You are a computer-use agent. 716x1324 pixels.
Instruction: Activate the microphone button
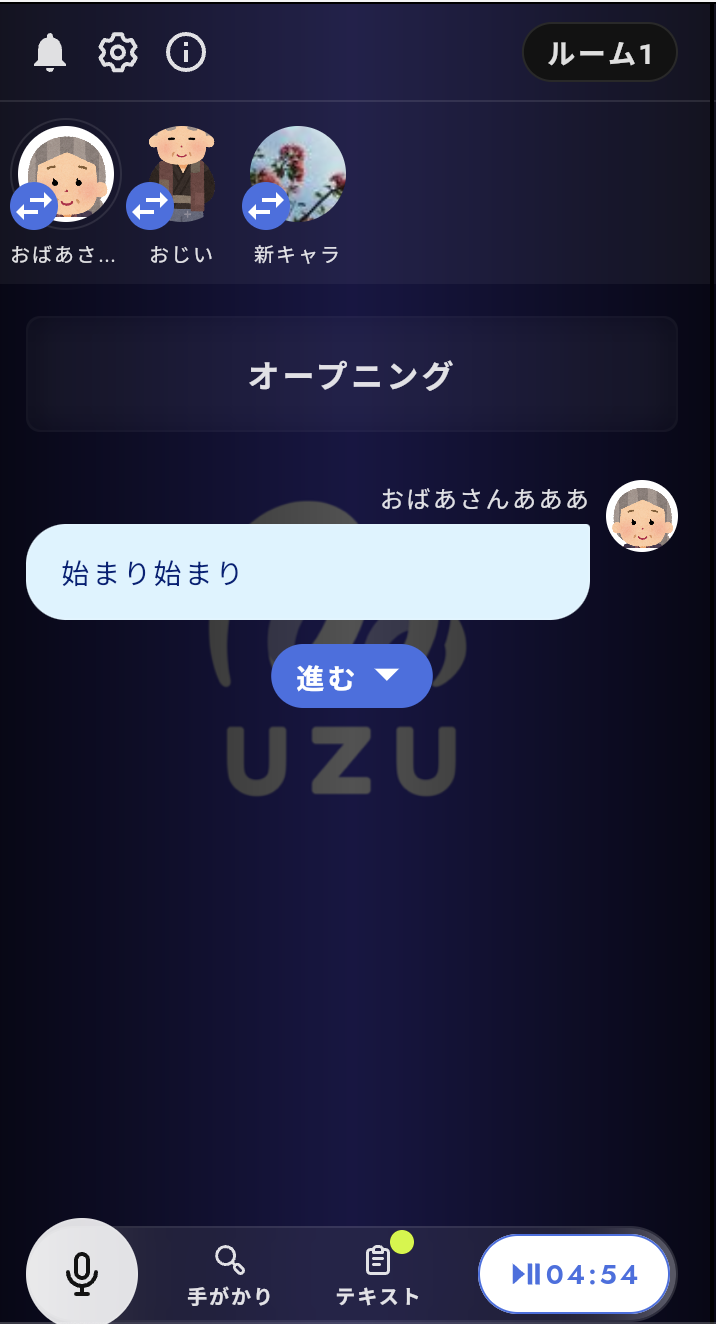click(82, 1273)
